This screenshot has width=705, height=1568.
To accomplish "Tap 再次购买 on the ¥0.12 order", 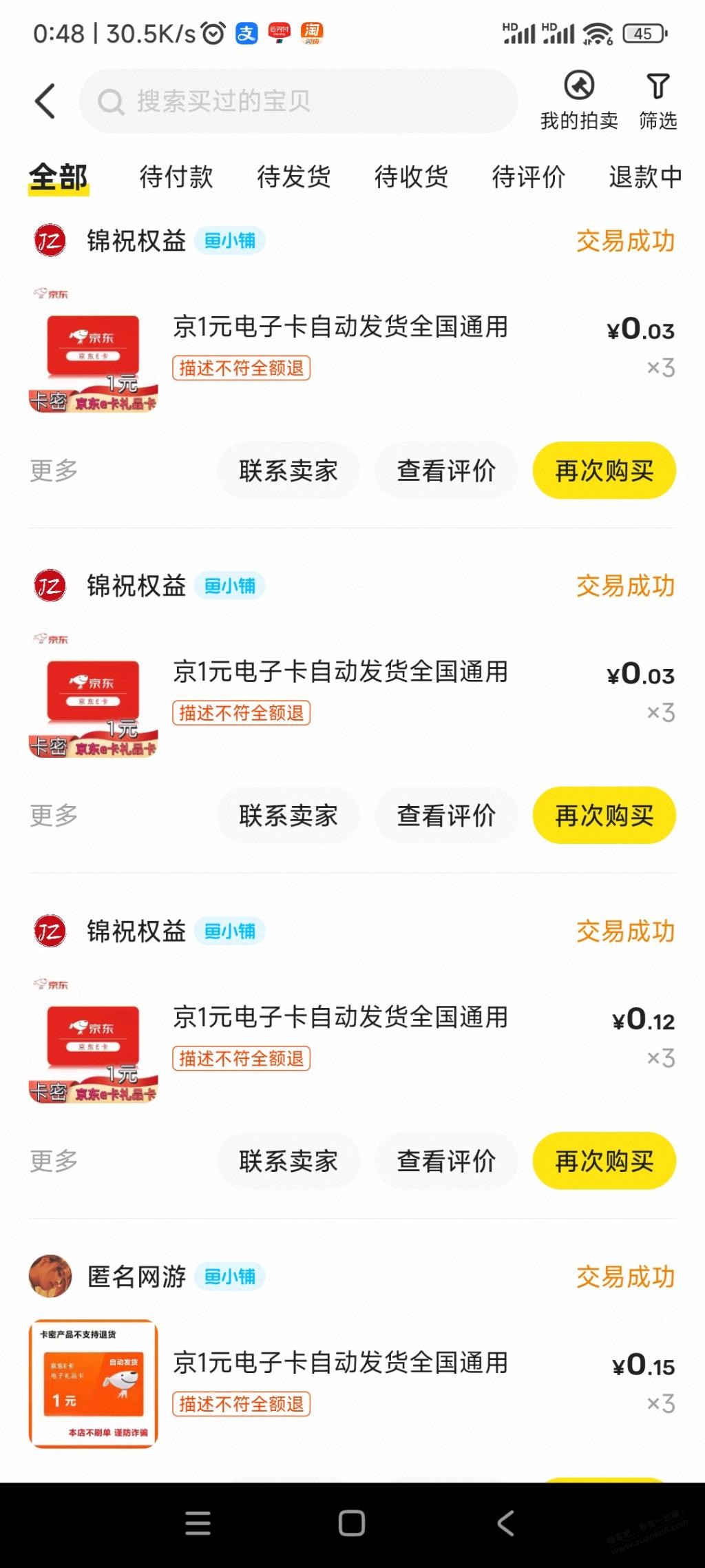I will (604, 1161).
